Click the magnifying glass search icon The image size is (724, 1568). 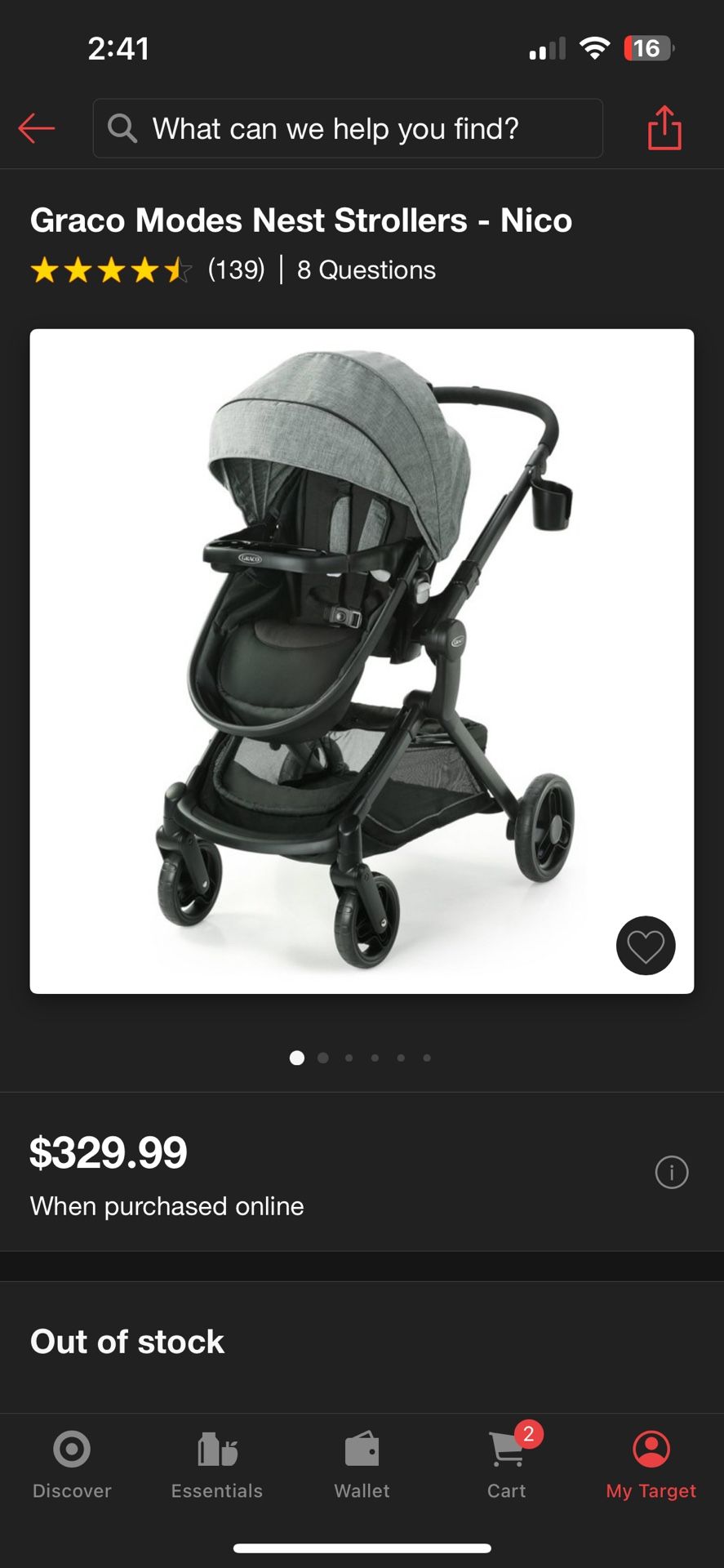pyautogui.click(x=122, y=128)
